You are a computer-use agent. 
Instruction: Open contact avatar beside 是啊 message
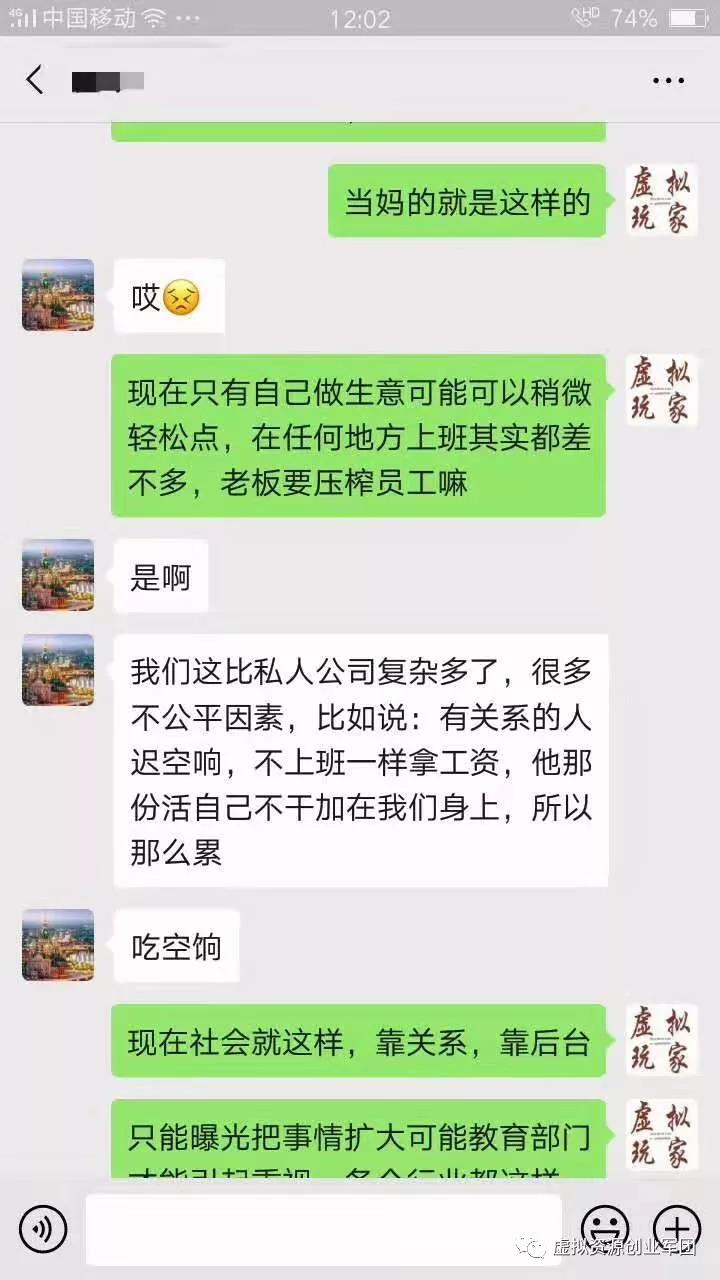click(58, 575)
